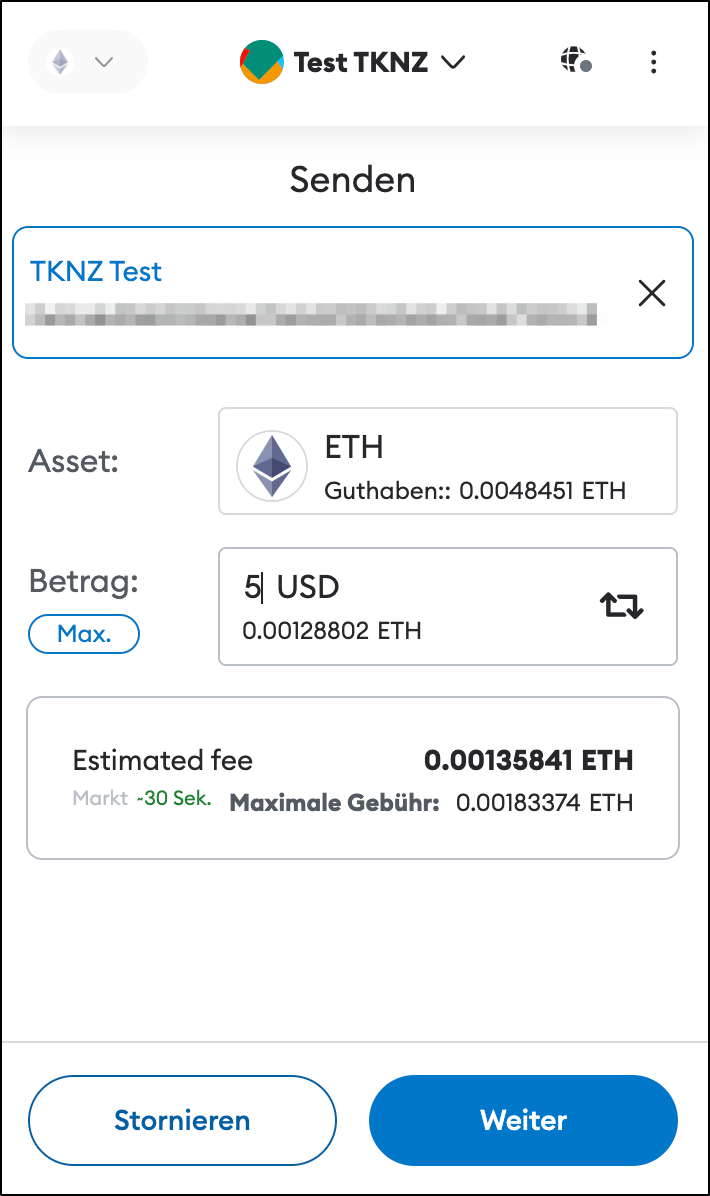
Task: Swap the amount currency between USD and ETH
Action: [x=622, y=606]
